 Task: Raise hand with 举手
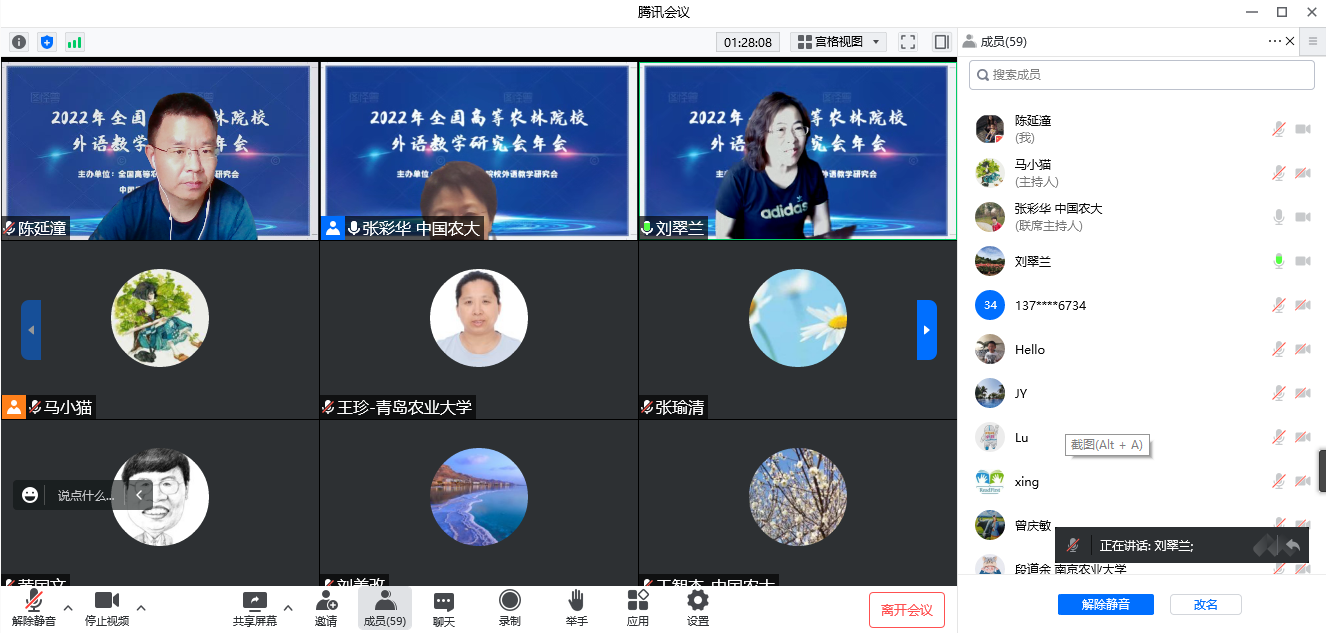(576, 608)
